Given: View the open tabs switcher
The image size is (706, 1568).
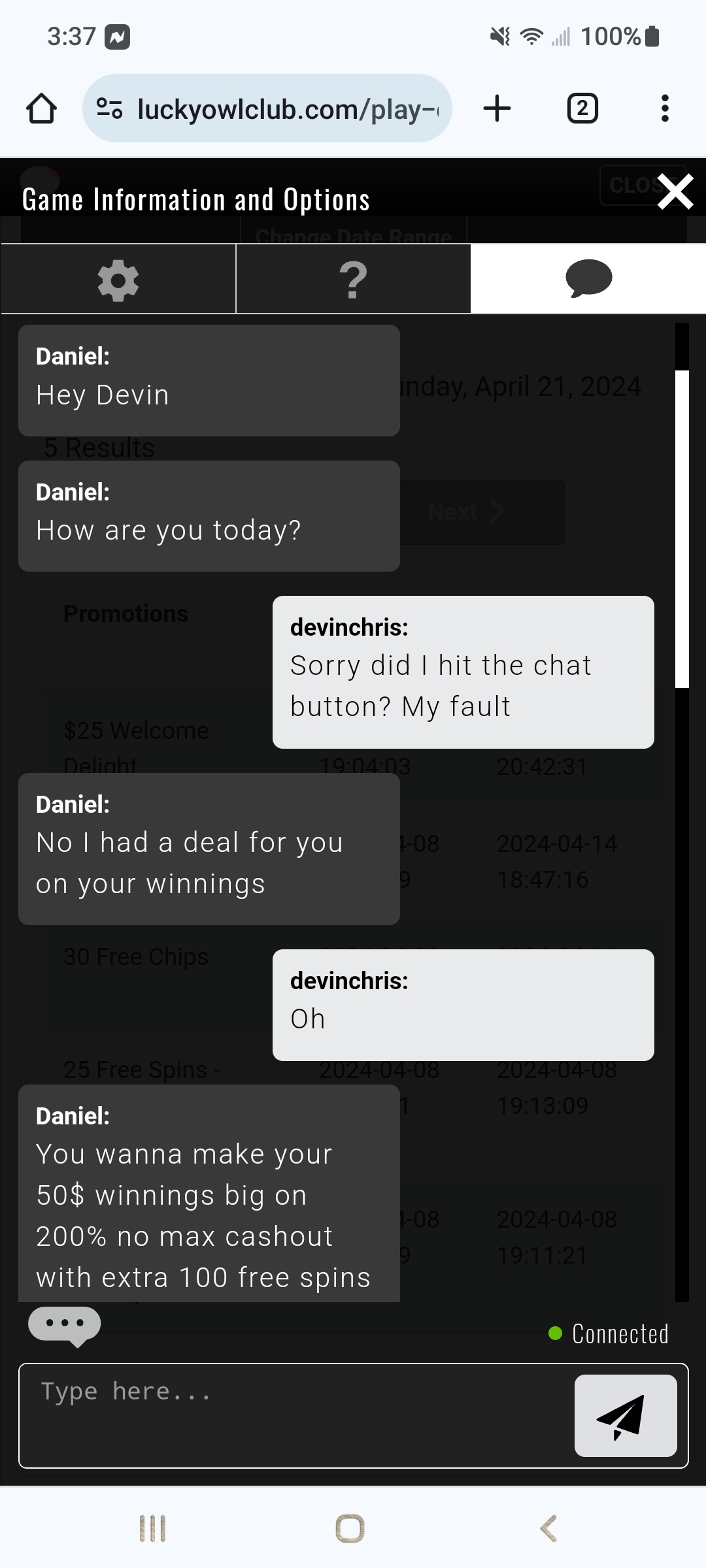Looking at the screenshot, I should tap(582, 108).
